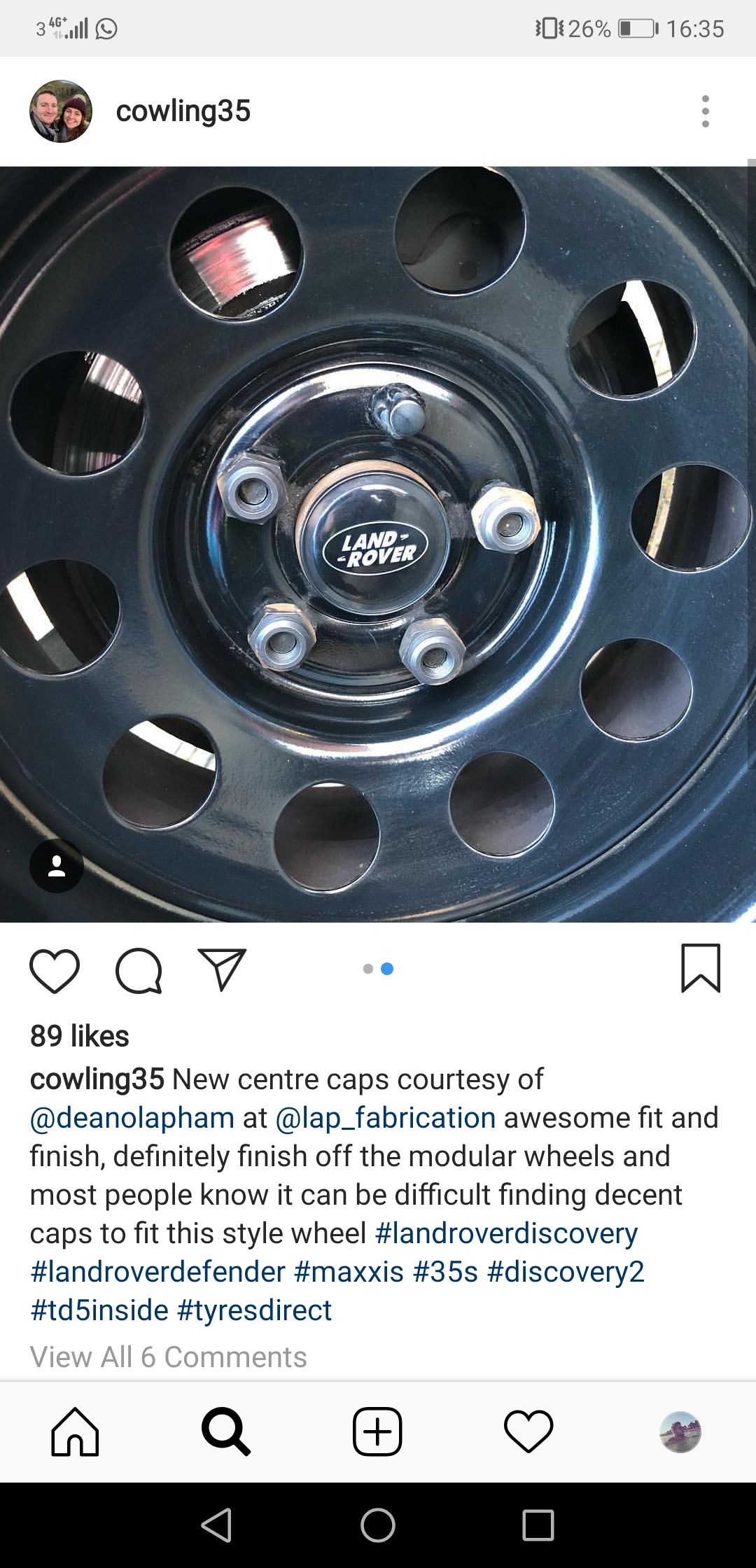Open the #landroverdiscovery hashtag
Viewport: 756px width, 1568px height.
506,1233
